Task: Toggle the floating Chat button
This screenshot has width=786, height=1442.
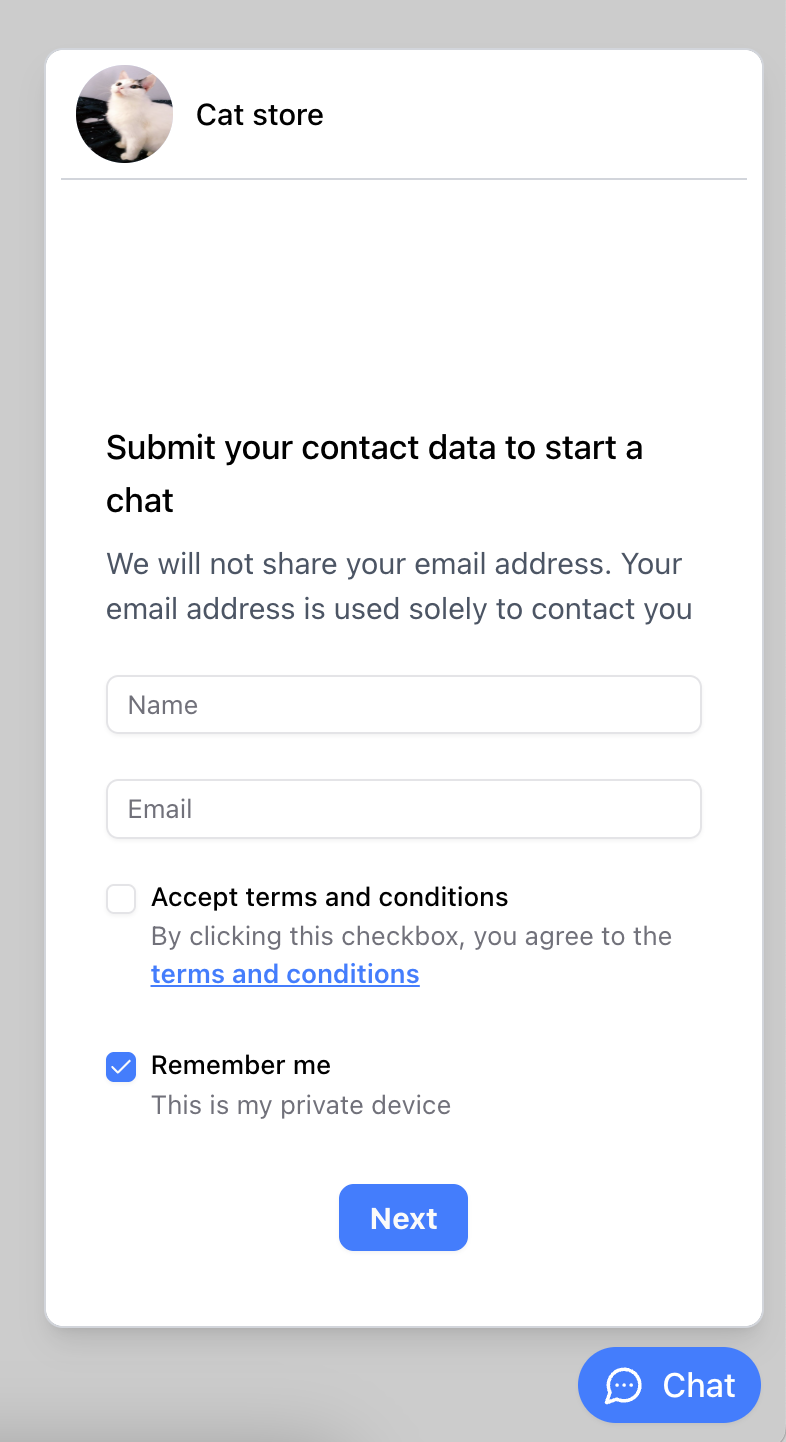Action: [669, 1385]
